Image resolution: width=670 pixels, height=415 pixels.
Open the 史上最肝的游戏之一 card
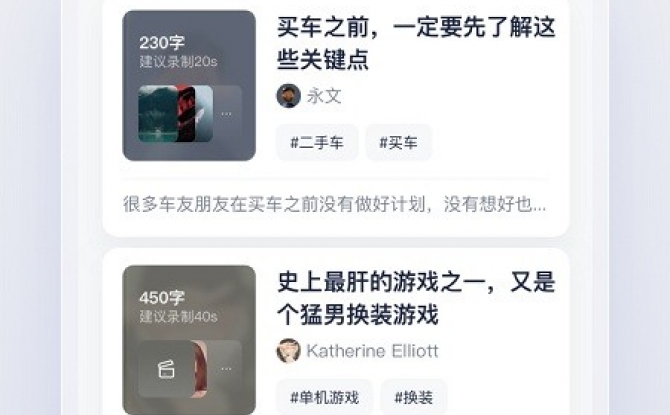point(415,298)
